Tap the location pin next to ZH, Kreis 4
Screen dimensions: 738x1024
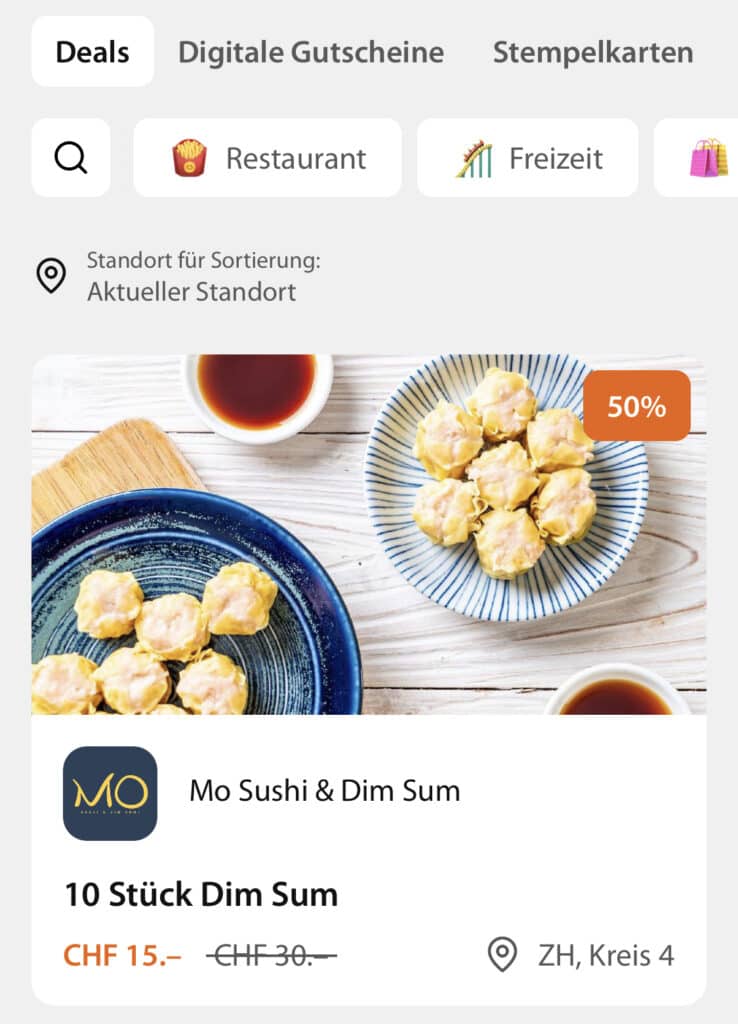tap(500, 955)
